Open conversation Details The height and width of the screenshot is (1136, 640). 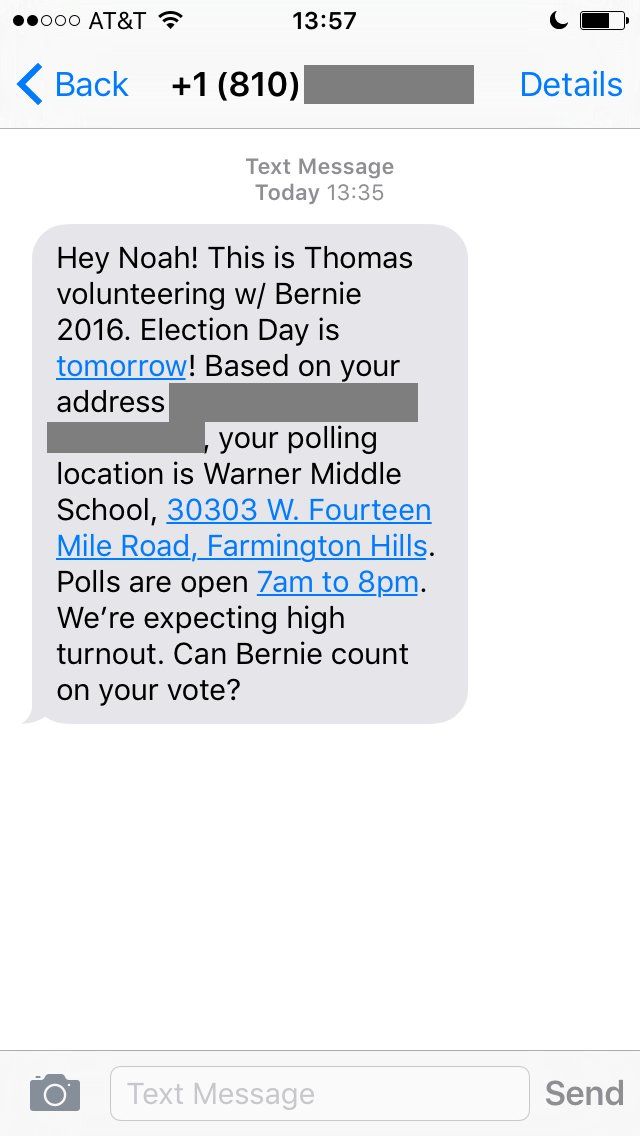tap(570, 85)
